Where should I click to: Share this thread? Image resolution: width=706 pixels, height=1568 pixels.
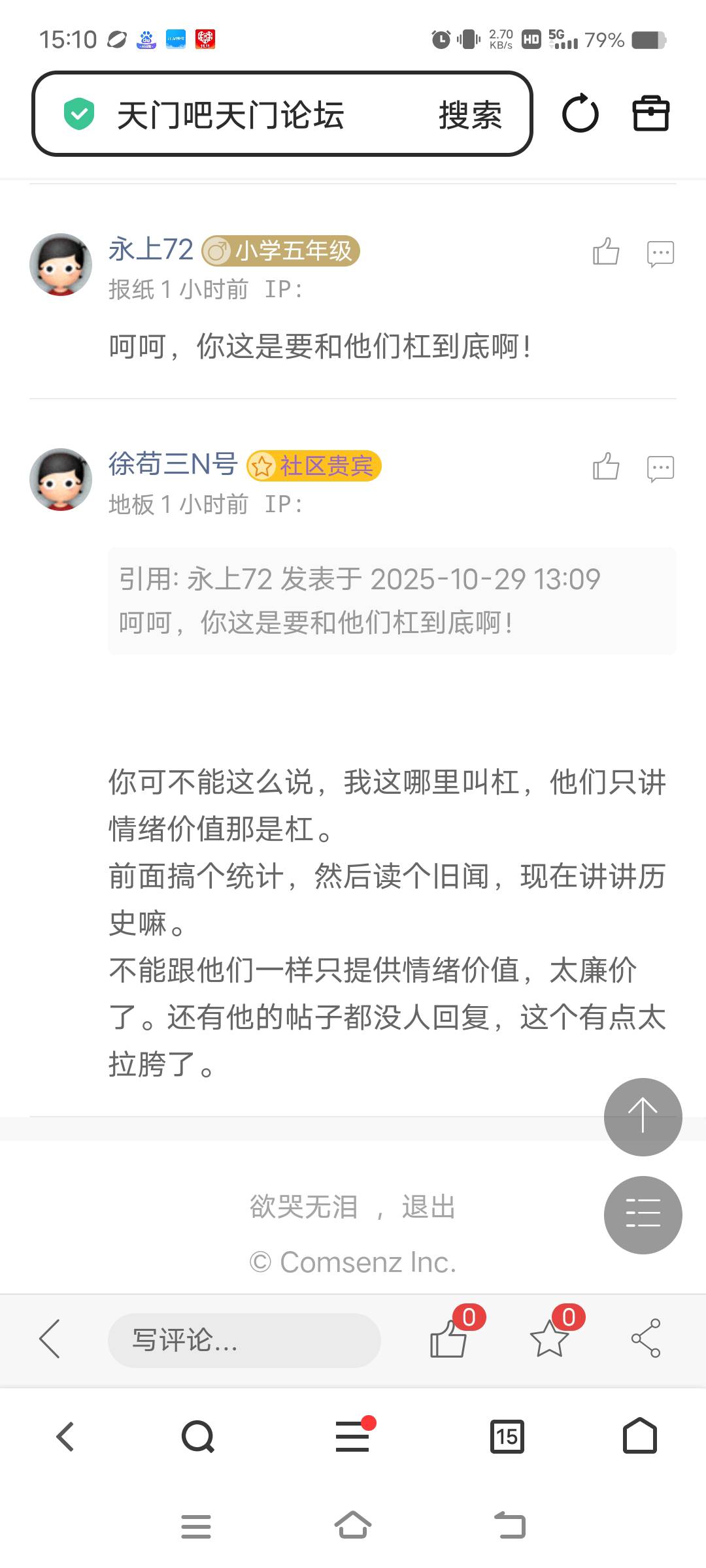(646, 1339)
